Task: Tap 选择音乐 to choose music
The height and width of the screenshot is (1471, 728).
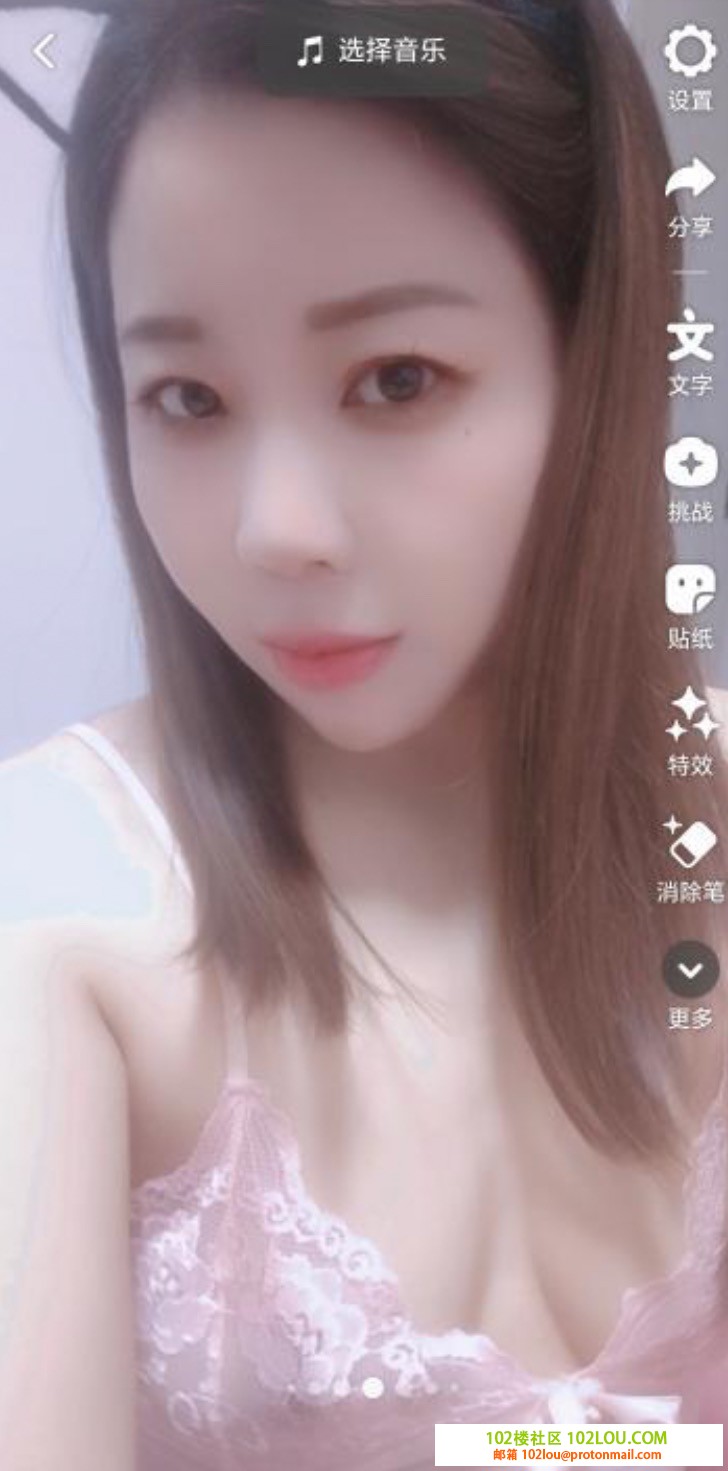Action: click(x=372, y=51)
